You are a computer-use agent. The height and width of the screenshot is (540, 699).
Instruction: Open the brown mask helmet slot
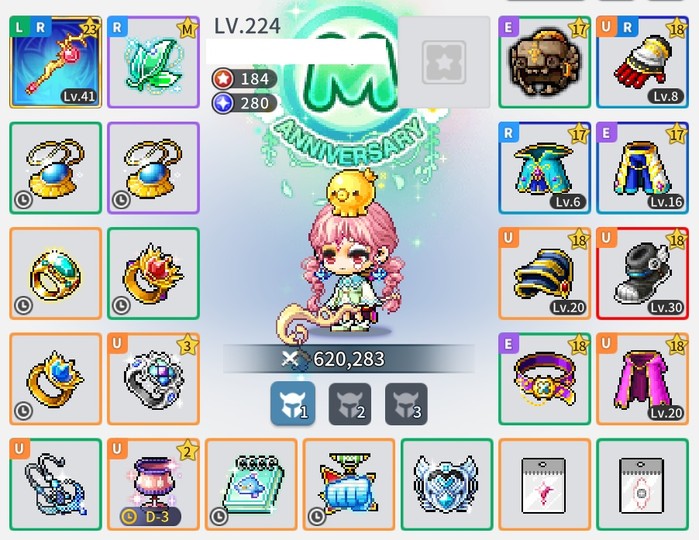(x=545, y=61)
